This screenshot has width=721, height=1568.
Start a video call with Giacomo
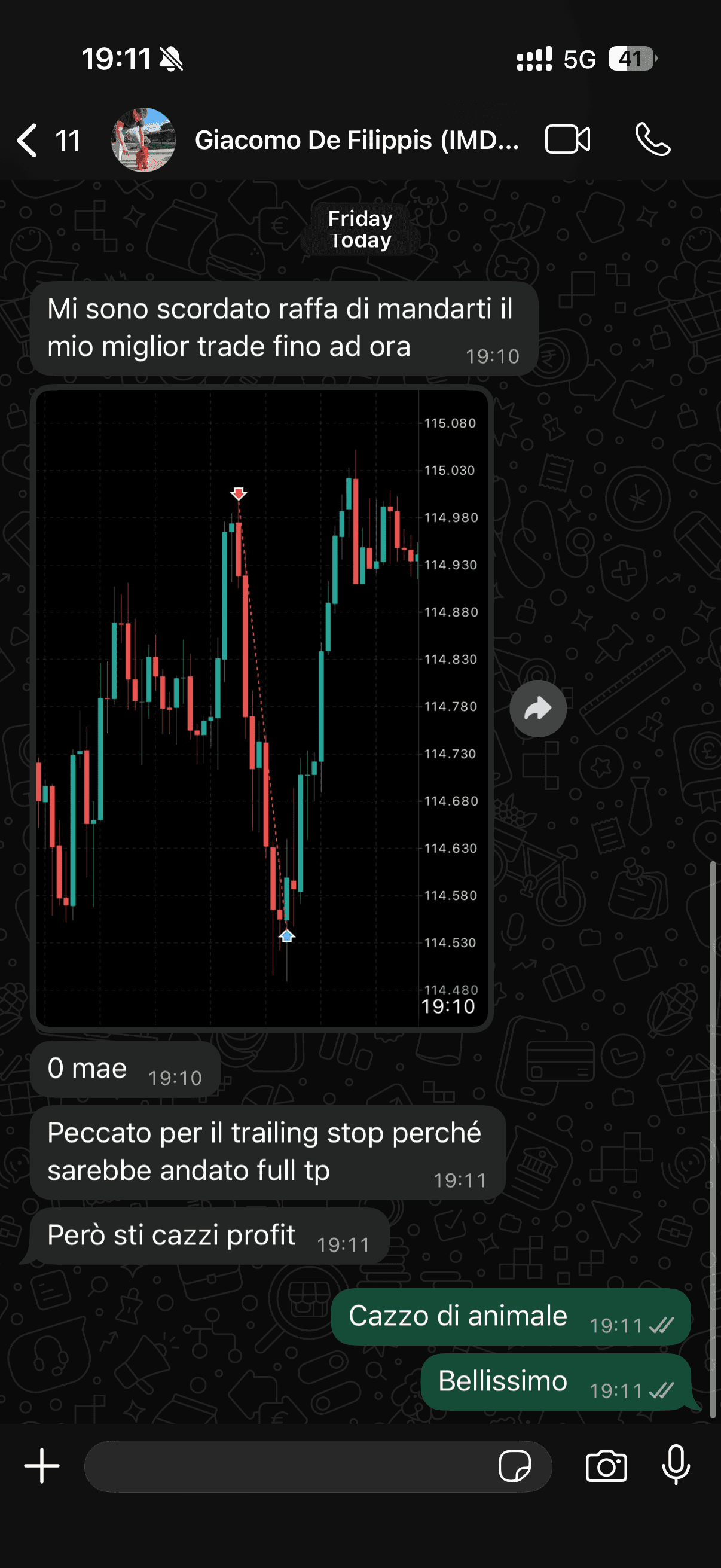(567, 139)
